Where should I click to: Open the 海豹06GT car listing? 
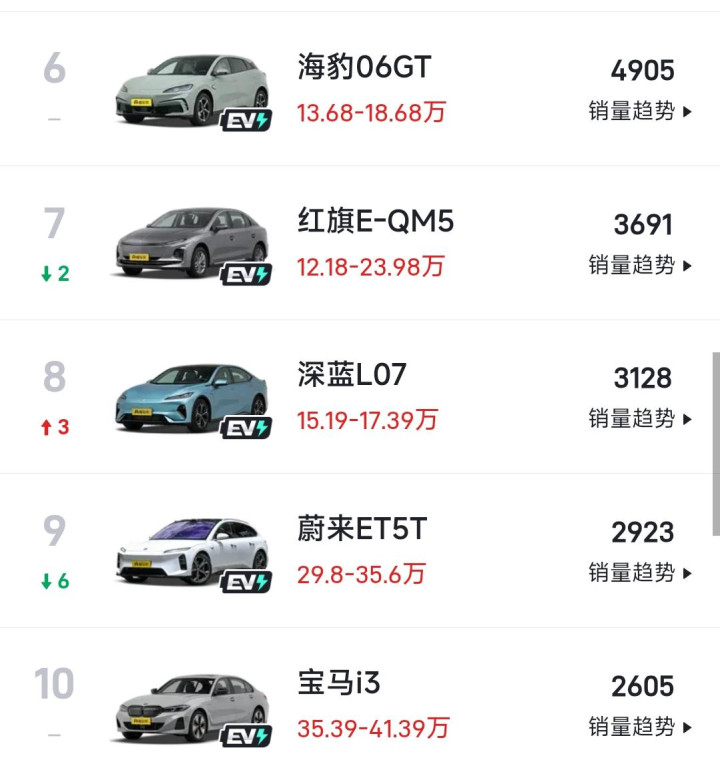tap(364, 67)
